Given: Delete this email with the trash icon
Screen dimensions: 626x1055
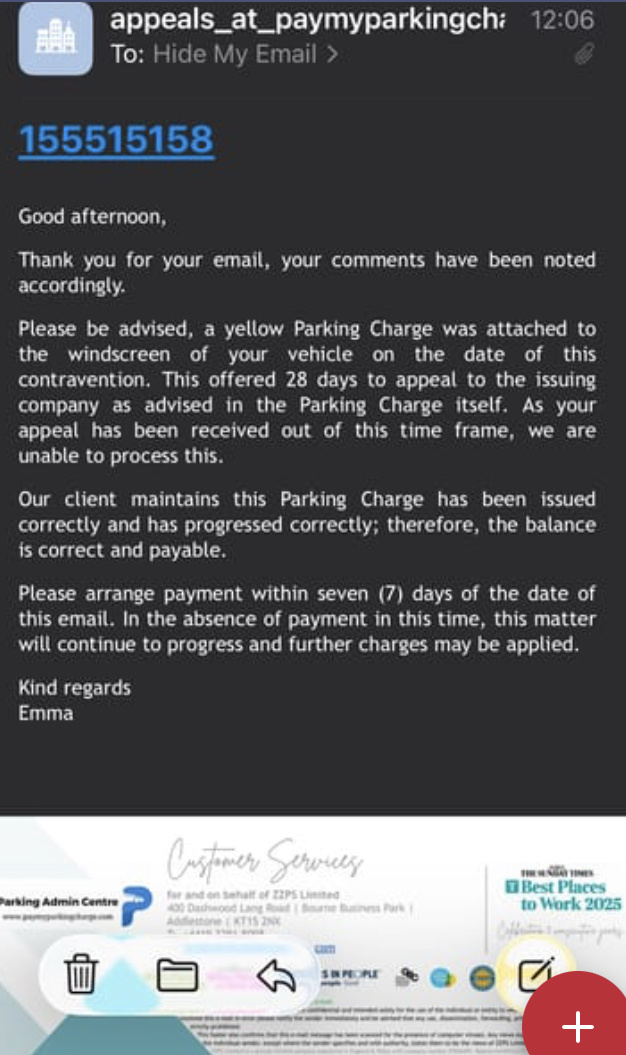Looking at the screenshot, I should [x=82, y=973].
